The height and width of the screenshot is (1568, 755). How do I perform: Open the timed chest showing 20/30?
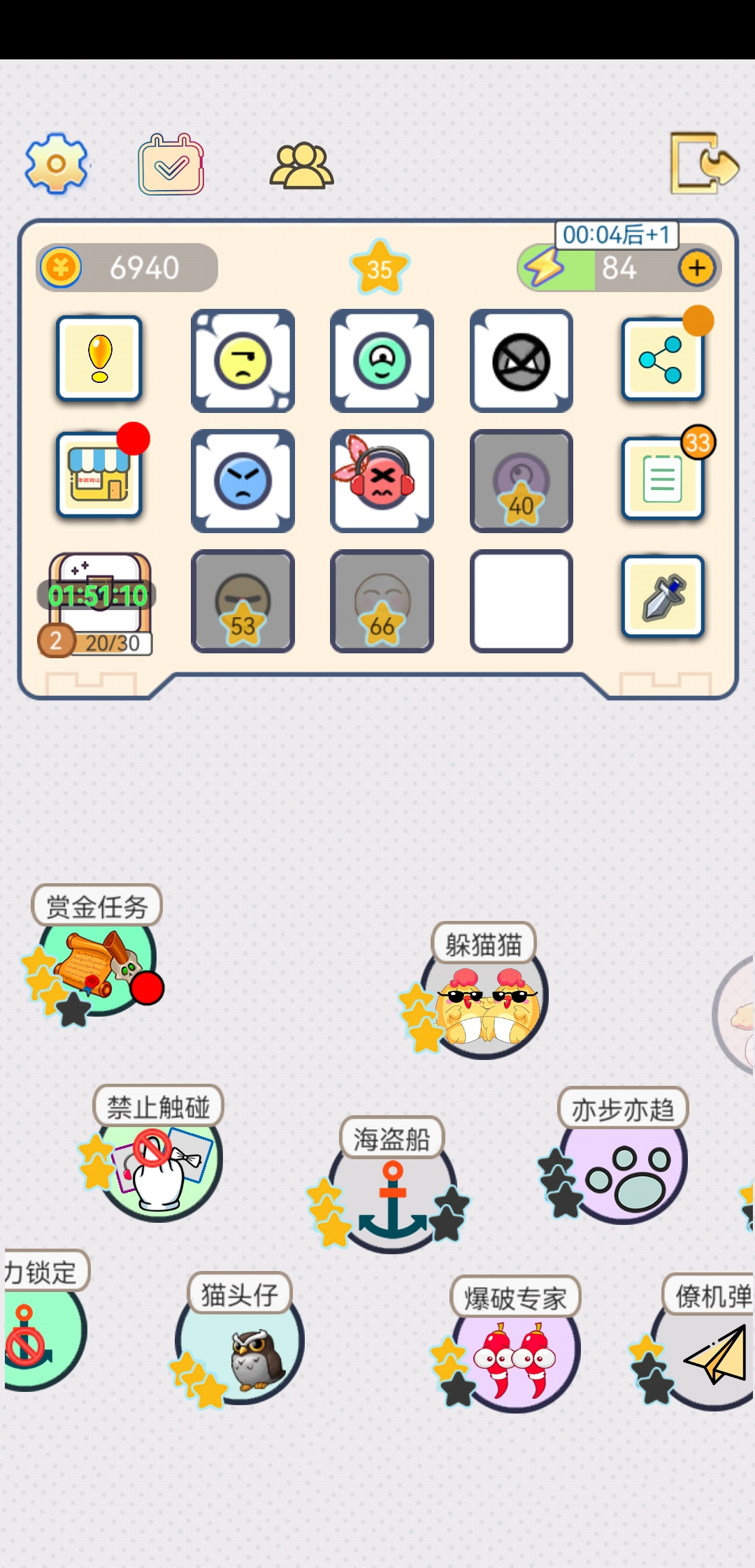[99, 602]
